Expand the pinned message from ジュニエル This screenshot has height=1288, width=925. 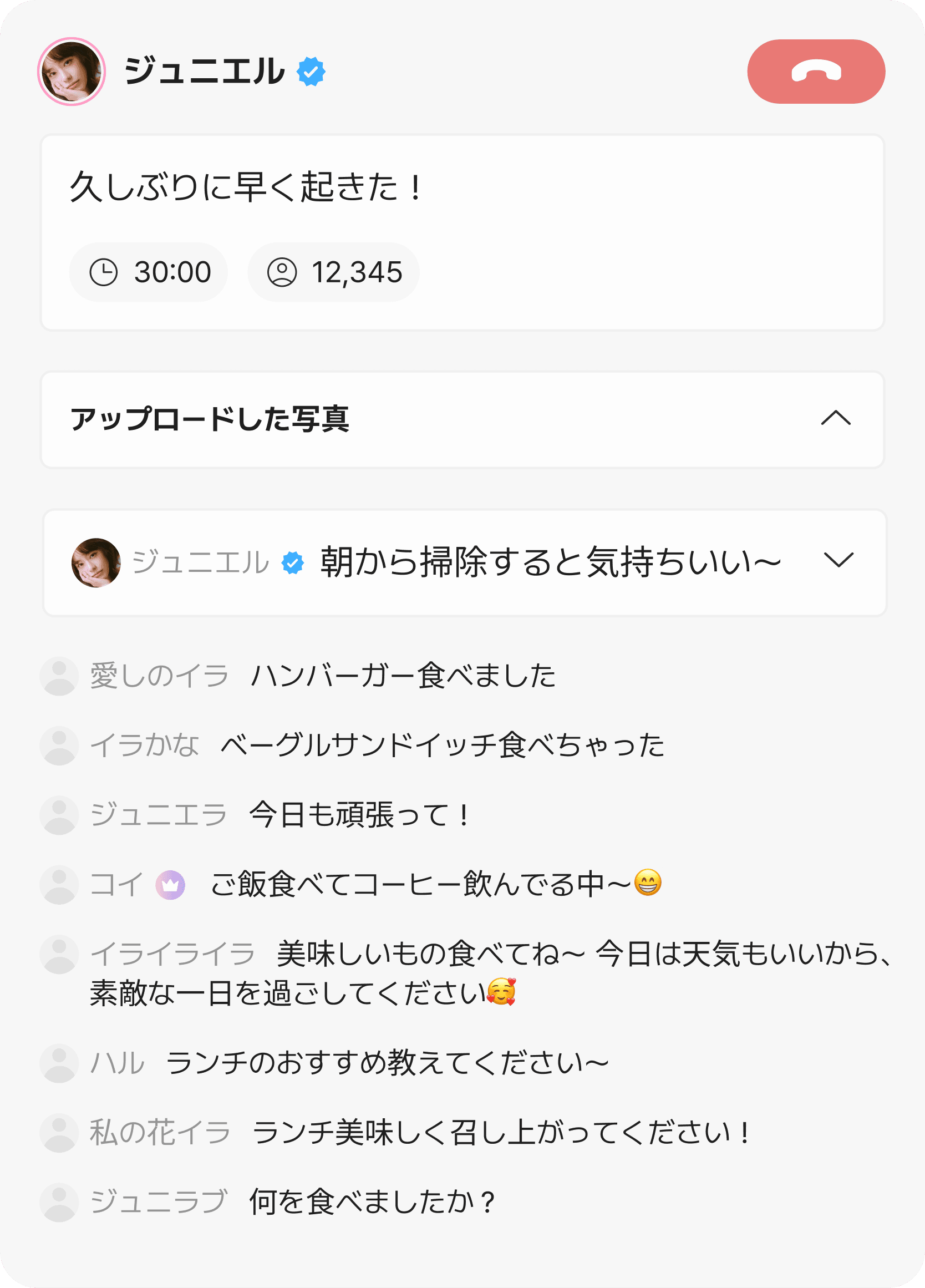(838, 561)
